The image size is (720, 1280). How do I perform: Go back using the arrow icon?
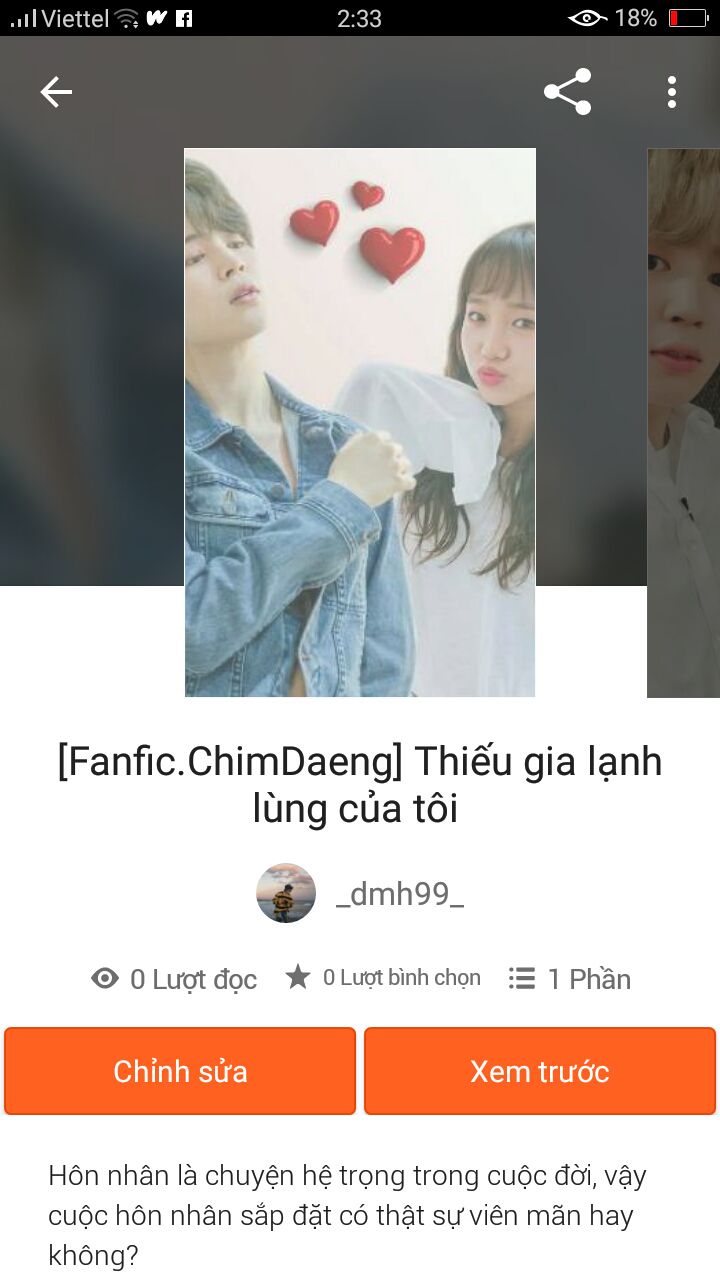(x=56, y=92)
